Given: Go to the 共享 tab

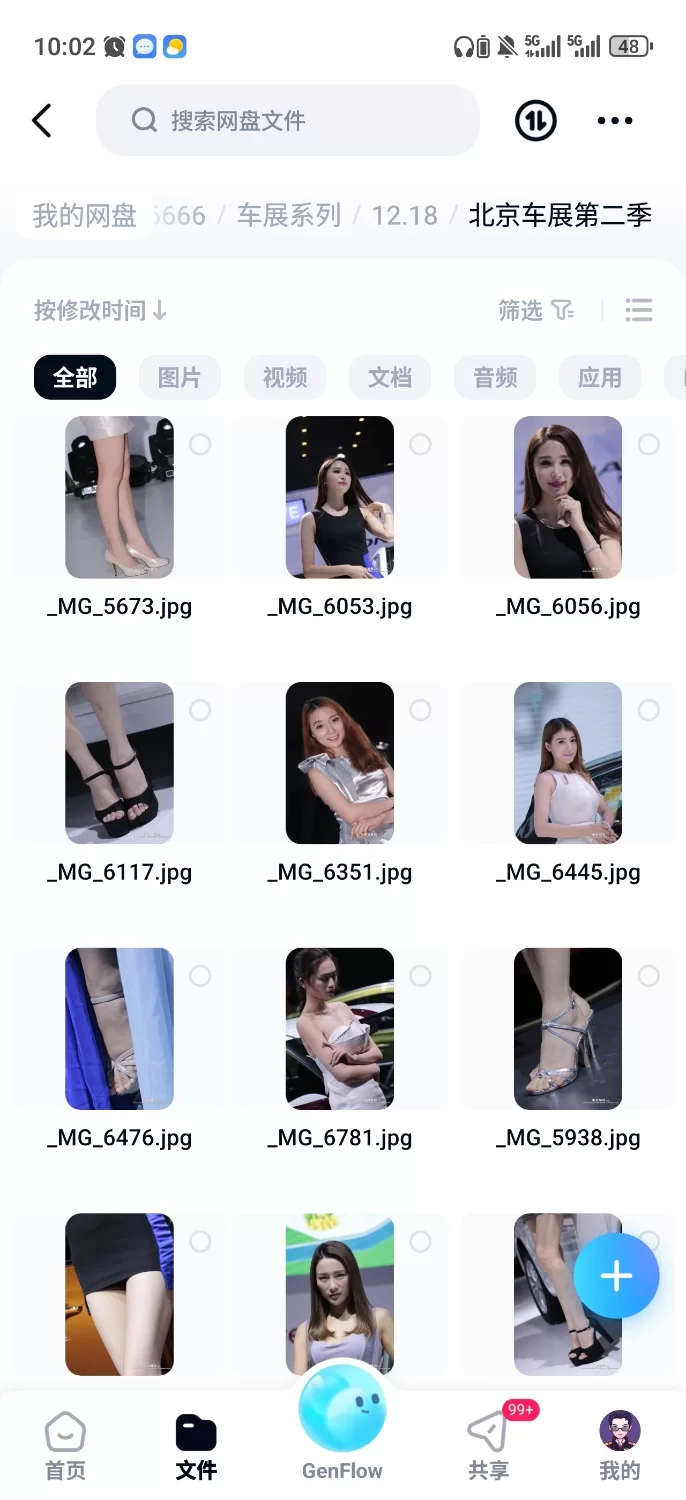Looking at the screenshot, I should [x=489, y=1446].
